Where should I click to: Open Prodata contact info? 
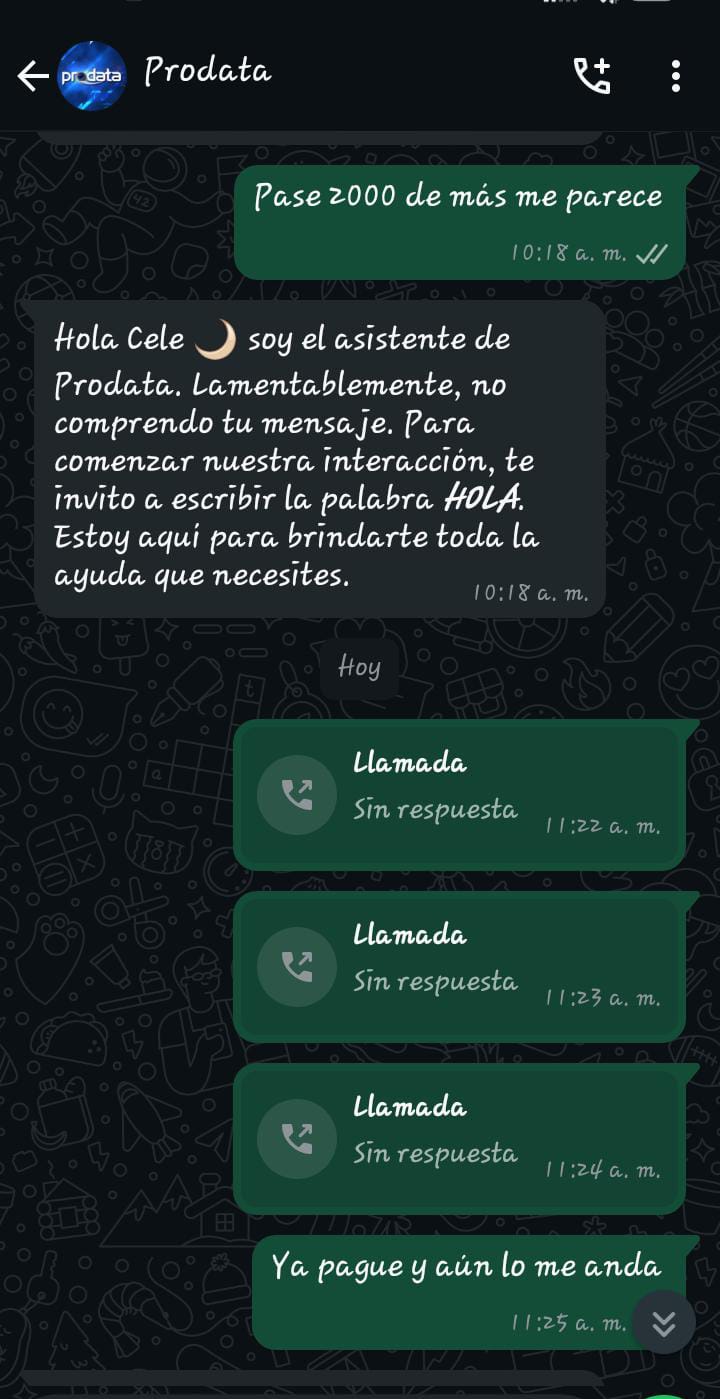coord(208,72)
